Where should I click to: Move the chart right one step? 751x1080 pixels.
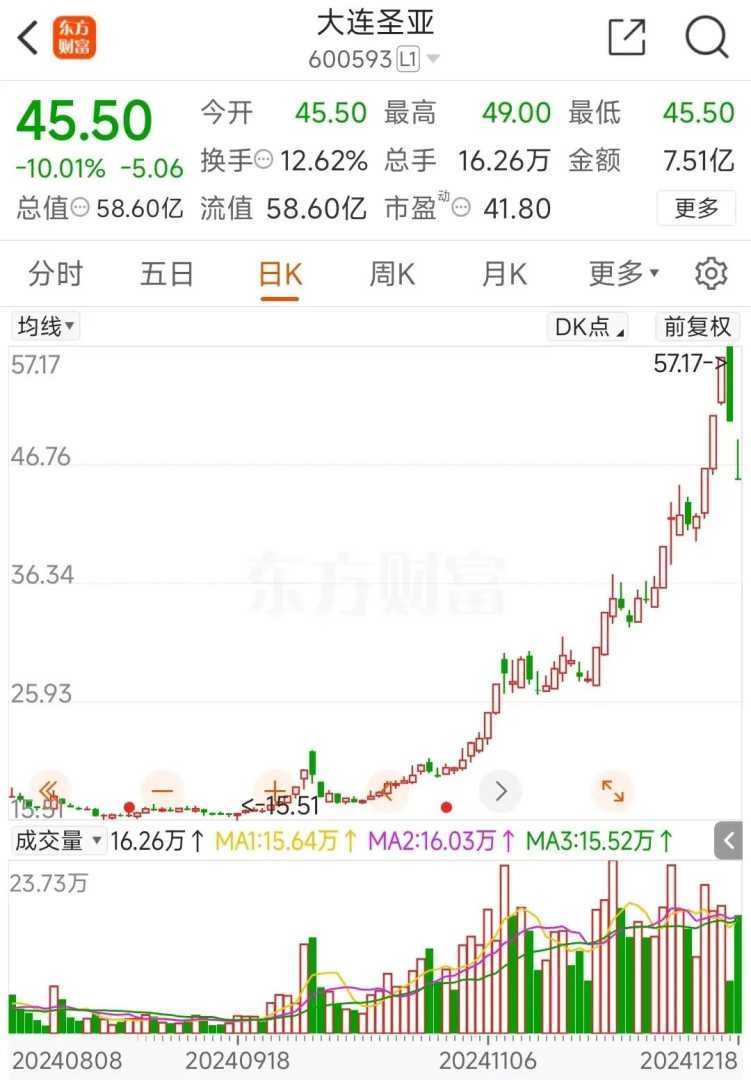pyautogui.click(x=501, y=791)
